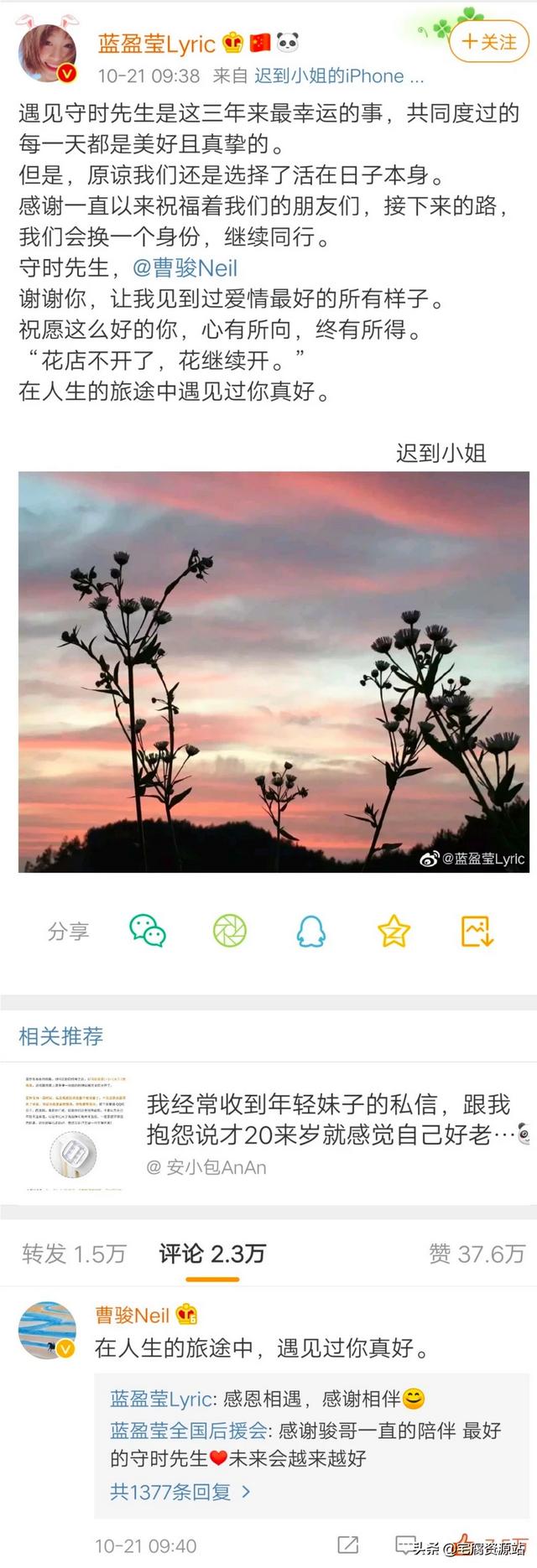537x1568 pixels.
Task: View the sunset flower photo full screen
Action: point(274,671)
